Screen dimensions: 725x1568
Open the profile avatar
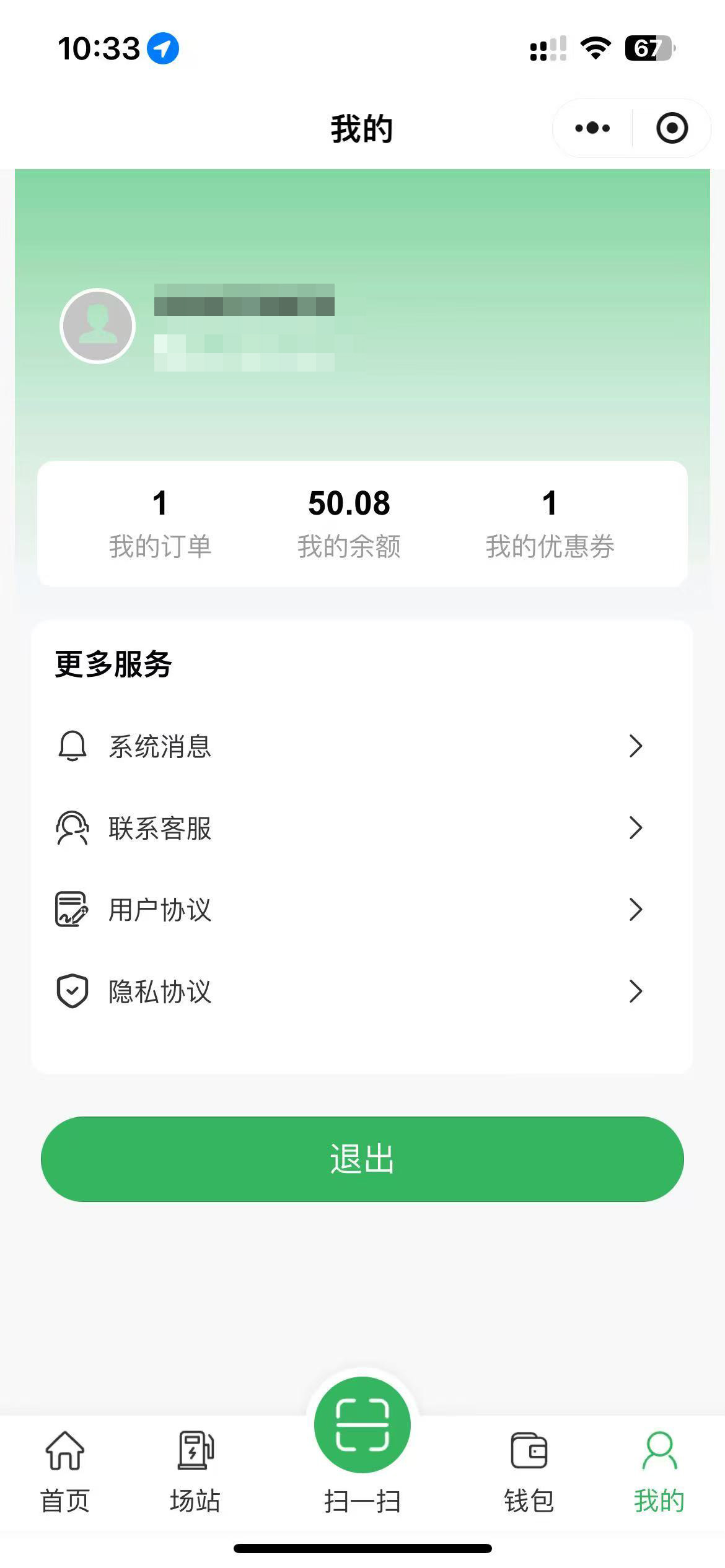[97, 326]
